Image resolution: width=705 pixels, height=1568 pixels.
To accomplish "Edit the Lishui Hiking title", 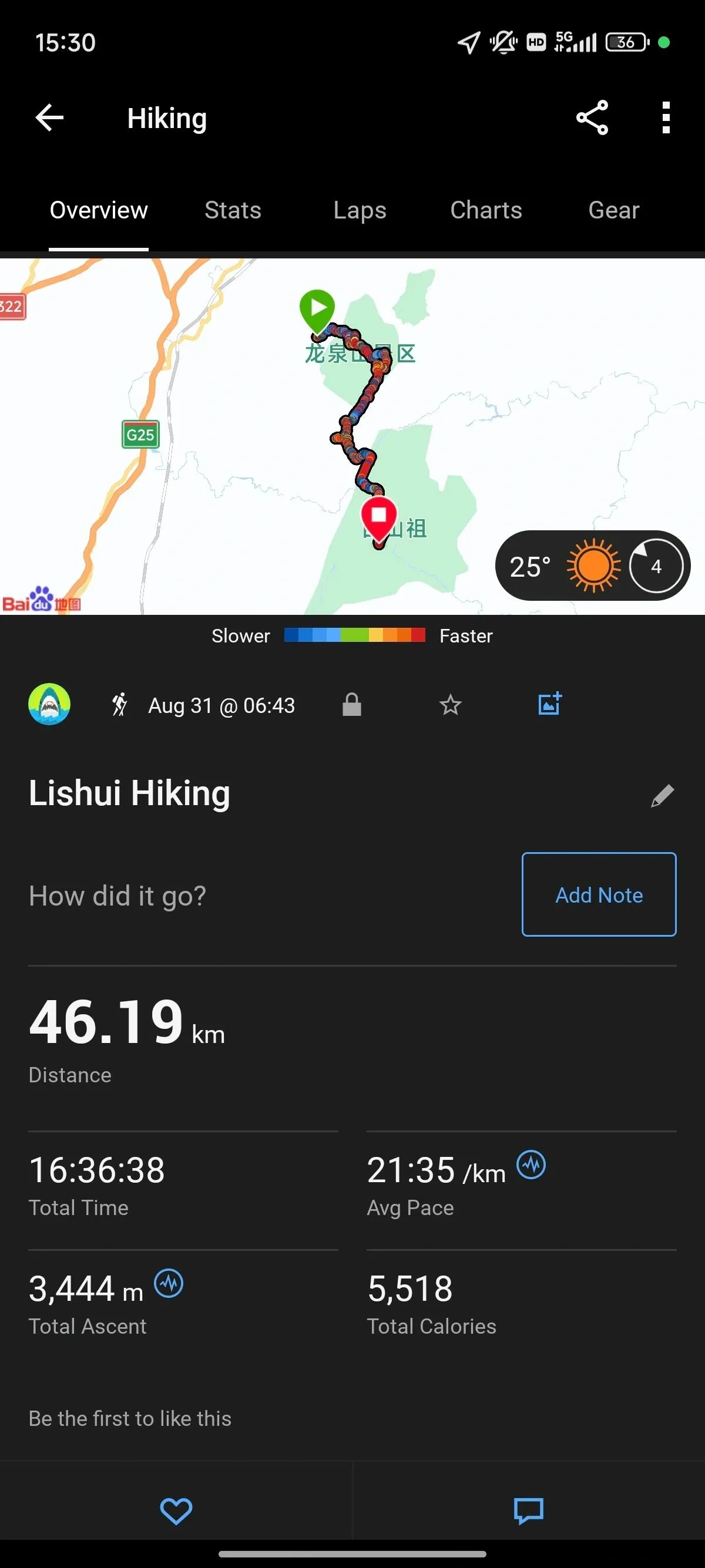I will (x=662, y=795).
